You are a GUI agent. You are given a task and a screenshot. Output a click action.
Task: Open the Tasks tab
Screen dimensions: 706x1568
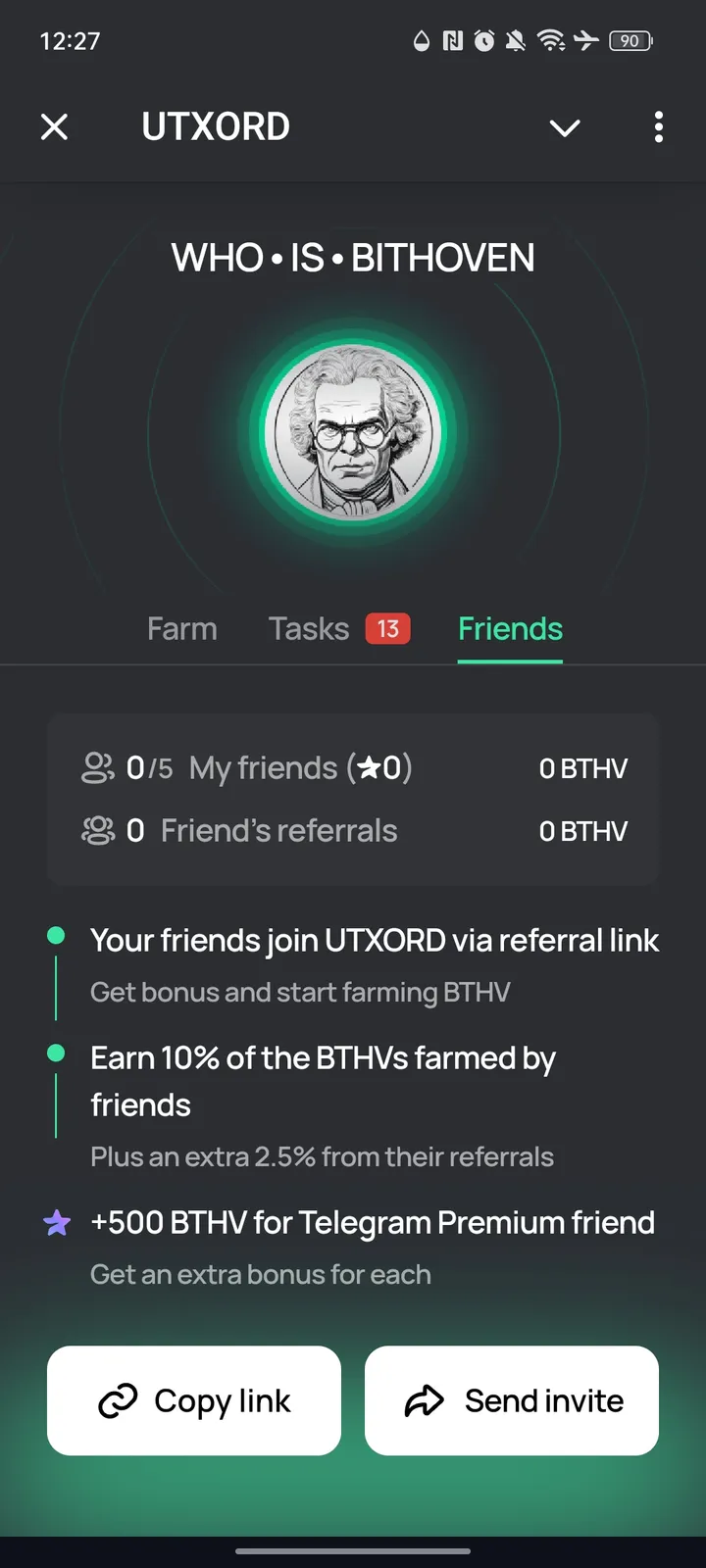coord(308,628)
